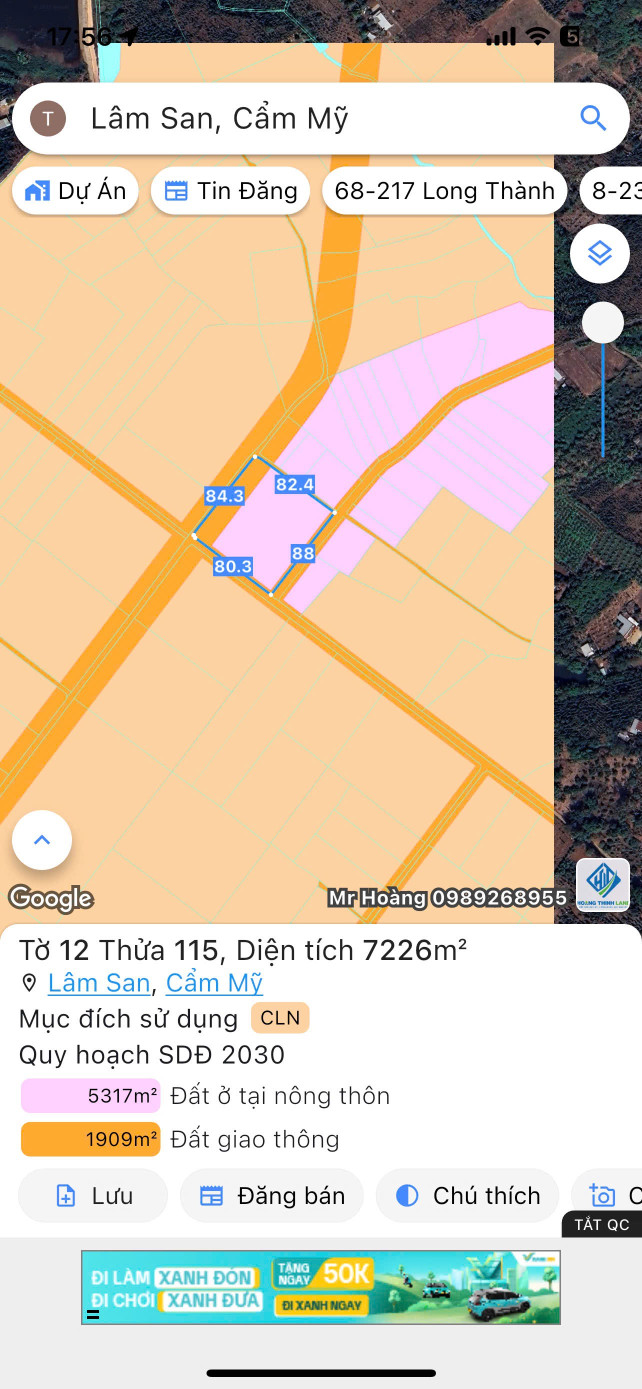The height and width of the screenshot is (1389, 642).
Task: Dismiss ads with TẮT QC
Action: pos(602,1225)
